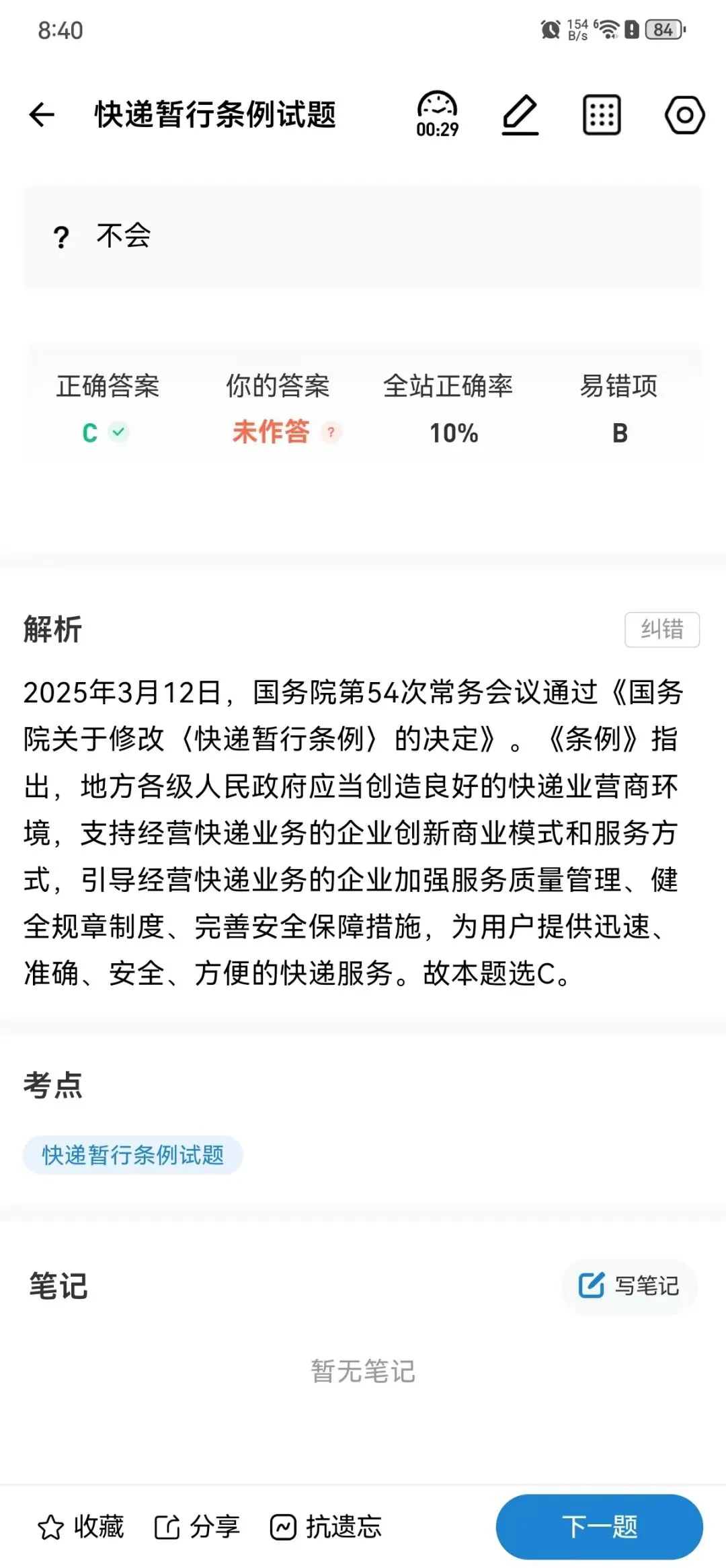Share this question via 分享
This screenshot has height=1568, width=726.
197,1527
